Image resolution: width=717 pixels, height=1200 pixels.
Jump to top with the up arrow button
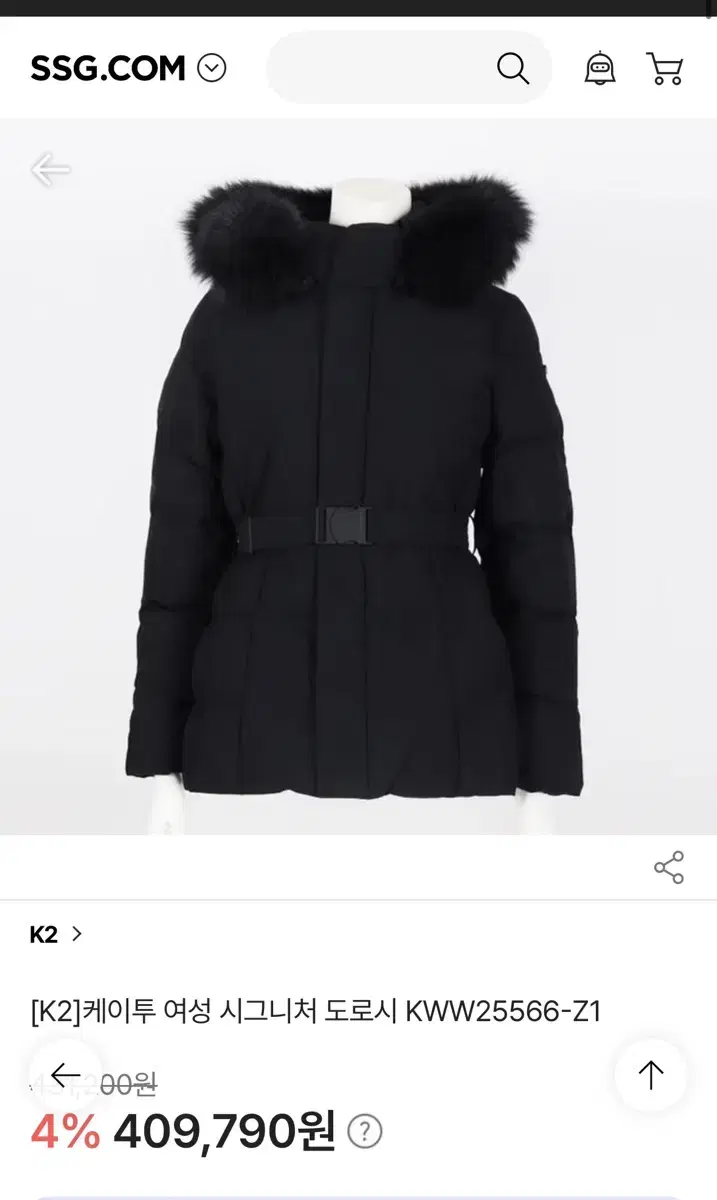click(651, 1075)
